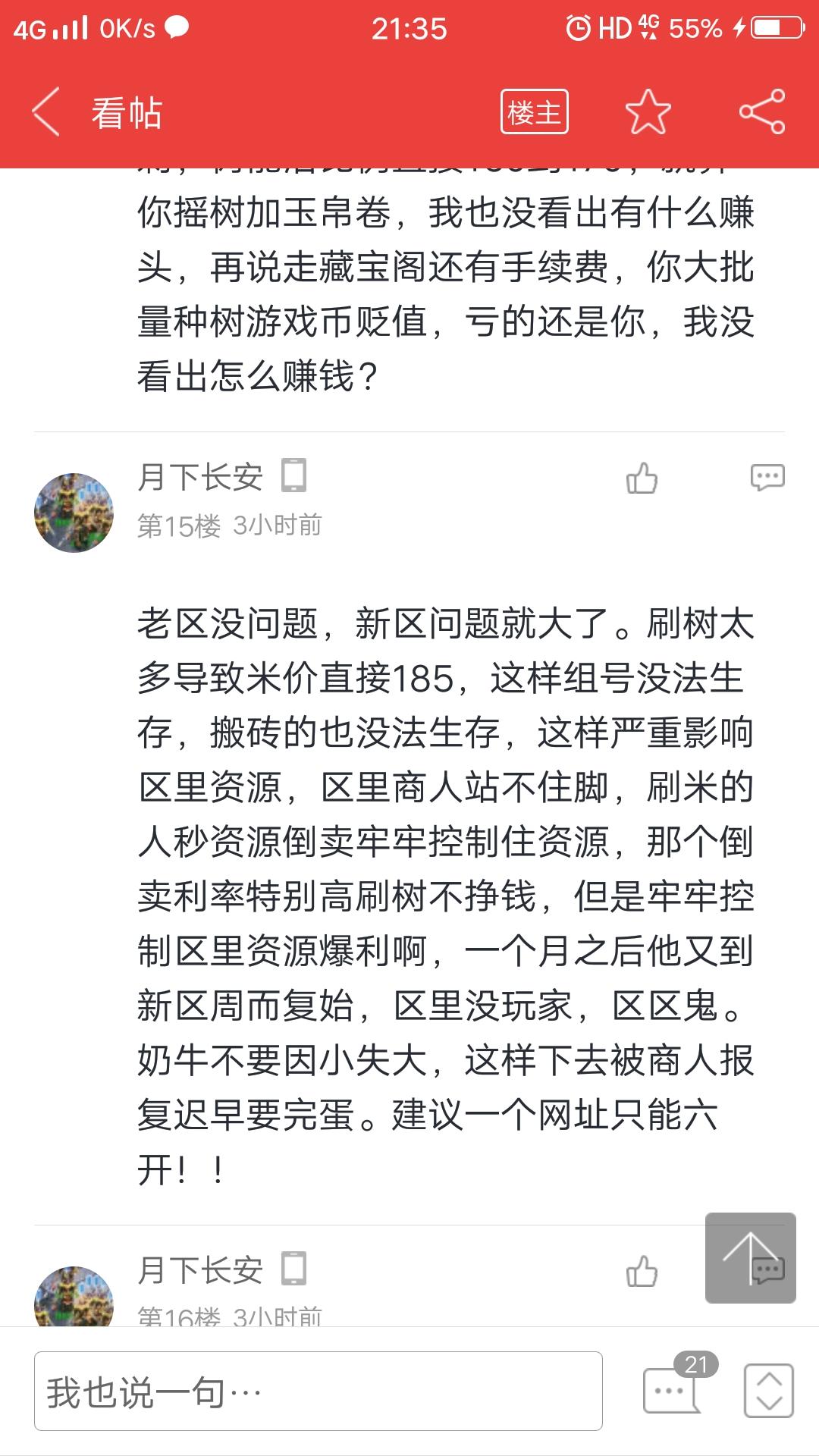Image resolution: width=819 pixels, height=1456 pixels.
Task: Tap the 楼主 filter button
Action: [534, 112]
